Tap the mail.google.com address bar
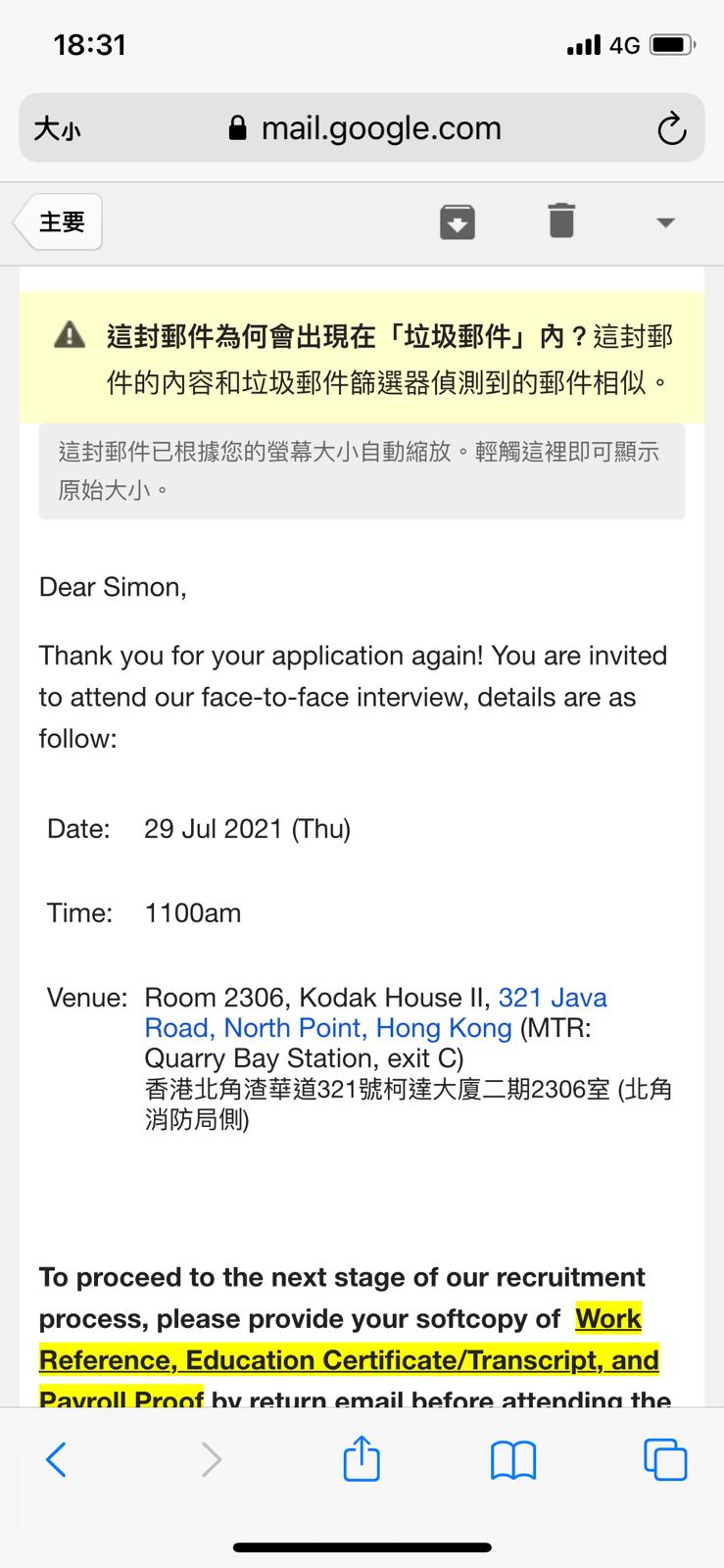 [x=364, y=128]
